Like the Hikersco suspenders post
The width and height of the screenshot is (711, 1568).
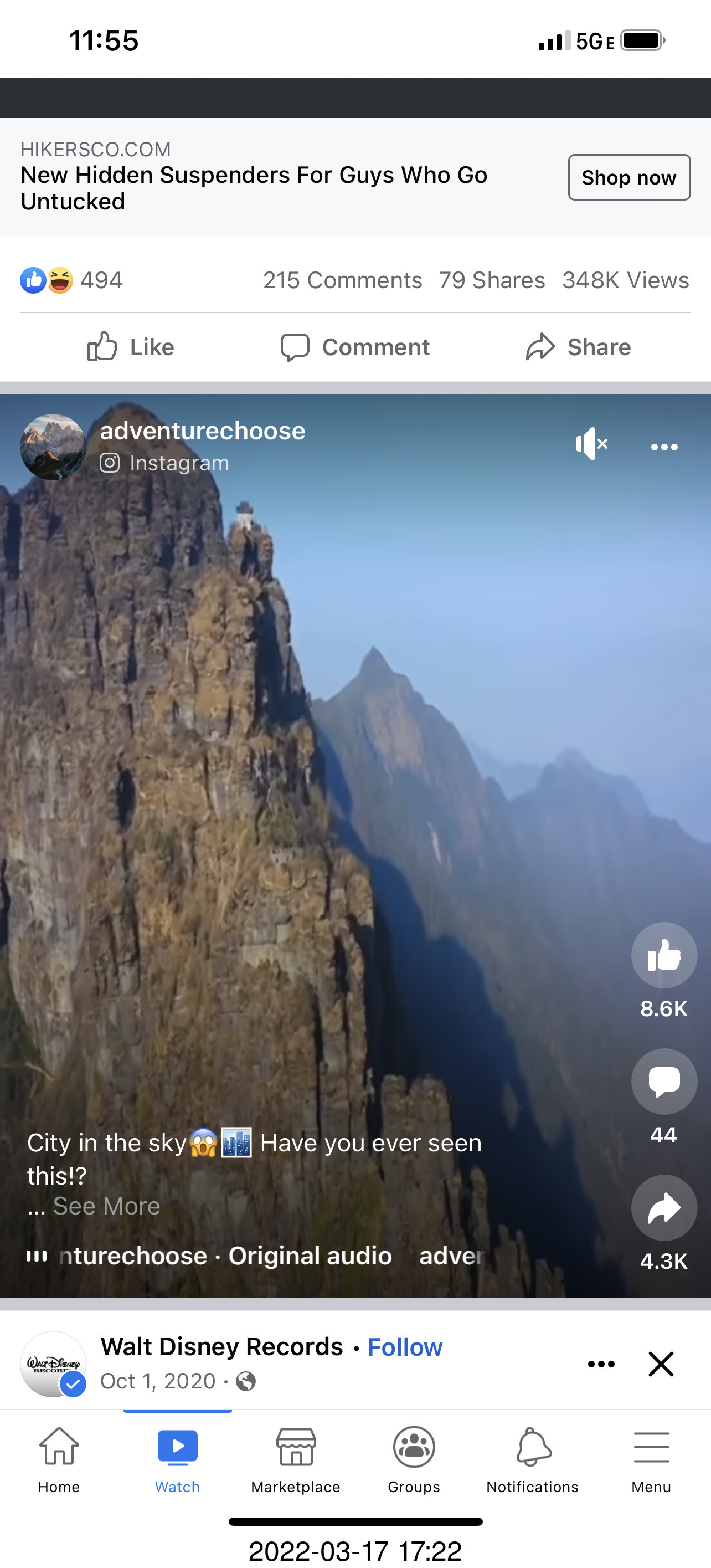131,347
